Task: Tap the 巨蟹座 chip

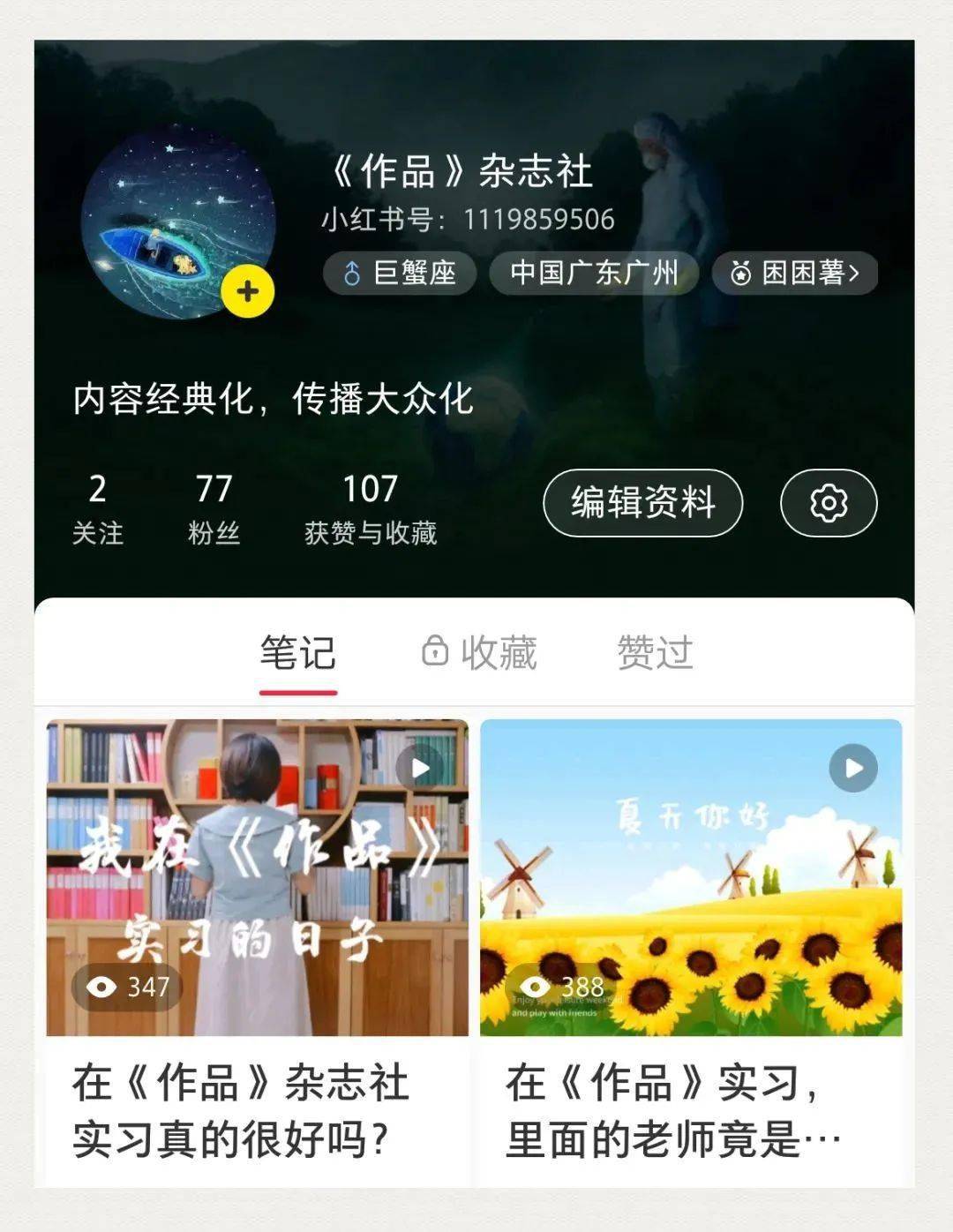Action: 400,273
